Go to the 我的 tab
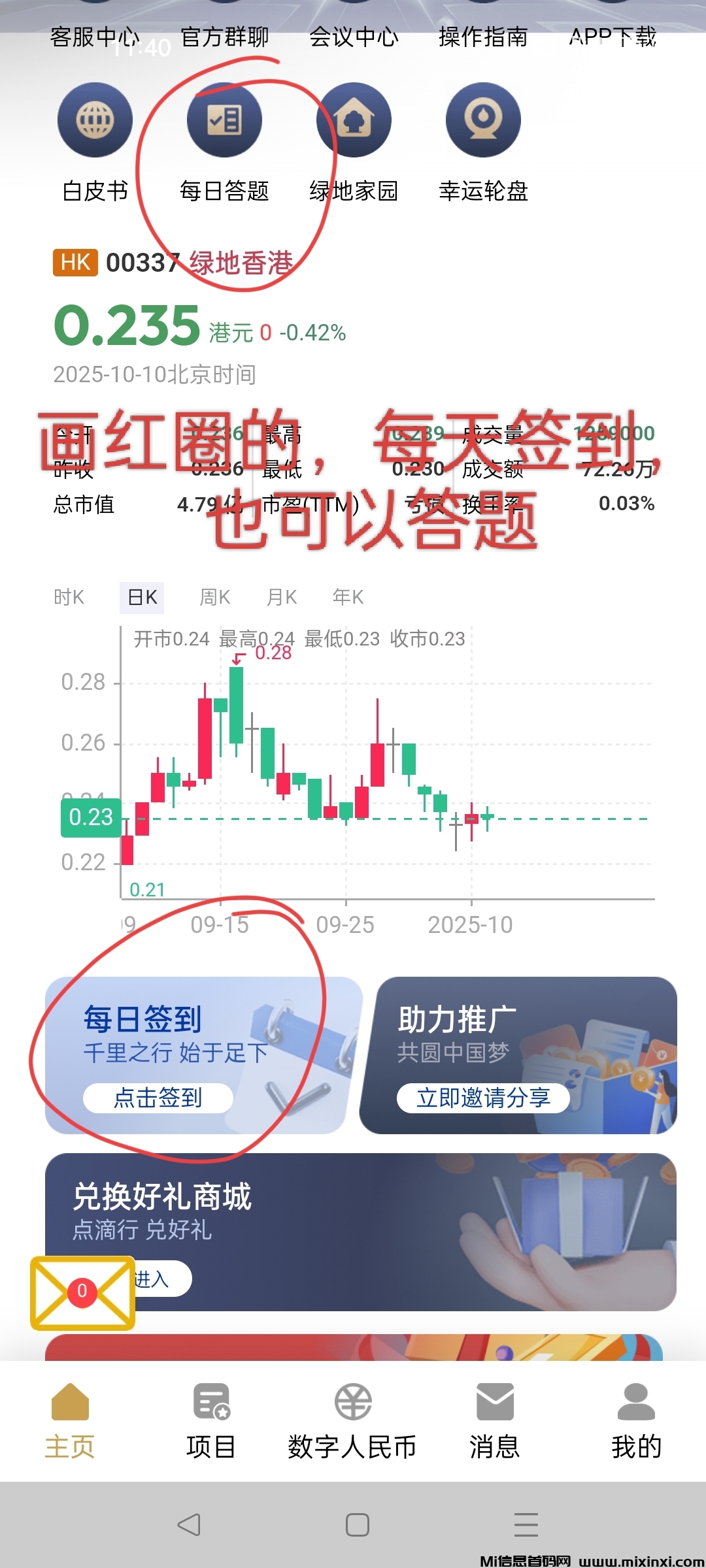Screen dimensions: 706x1568 pyautogui.click(x=636, y=1419)
